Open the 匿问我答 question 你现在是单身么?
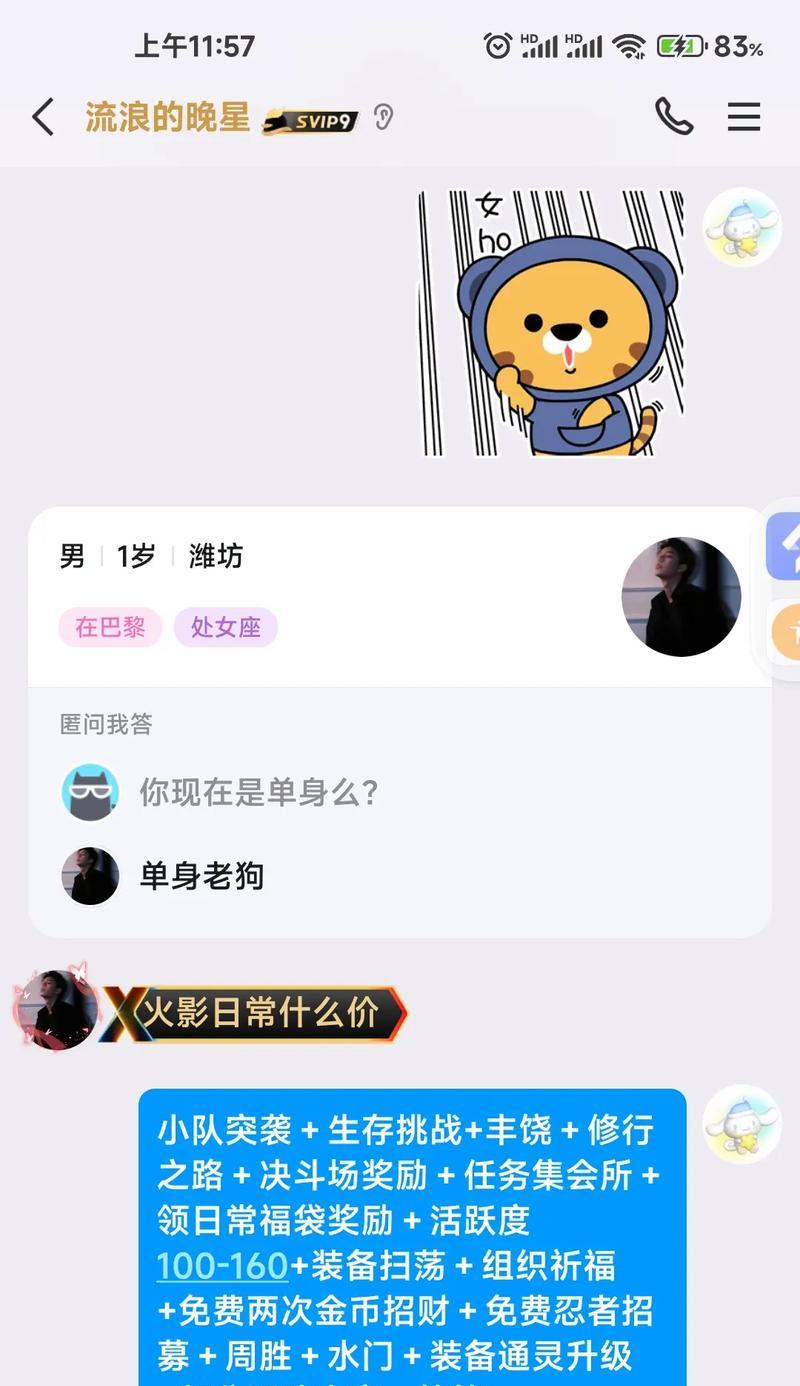This screenshot has height=1386, width=800. [x=258, y=793]
